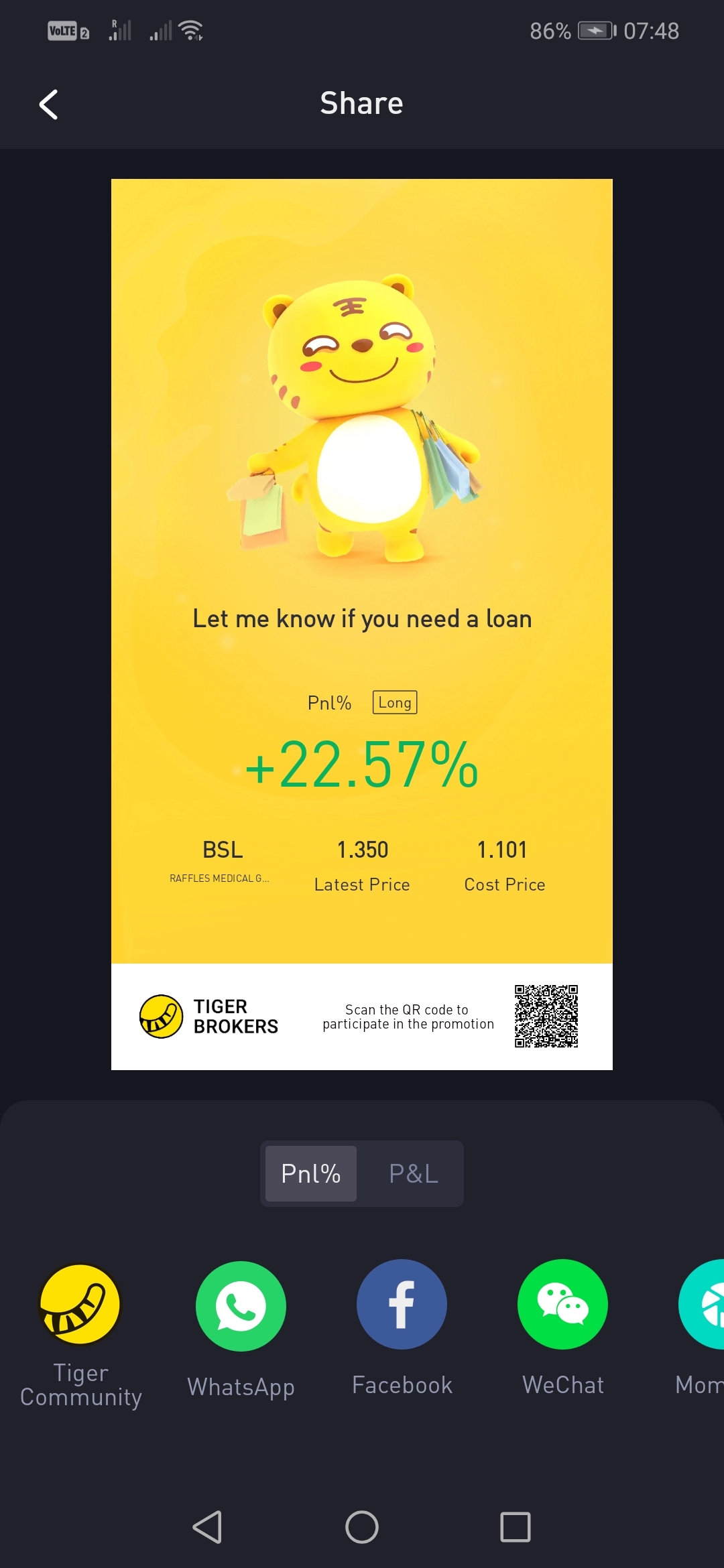Image resolution: width=724 pixels, height=1568 pixels.
Task: Tap the system home button
Action: (x=362, y=1527)
